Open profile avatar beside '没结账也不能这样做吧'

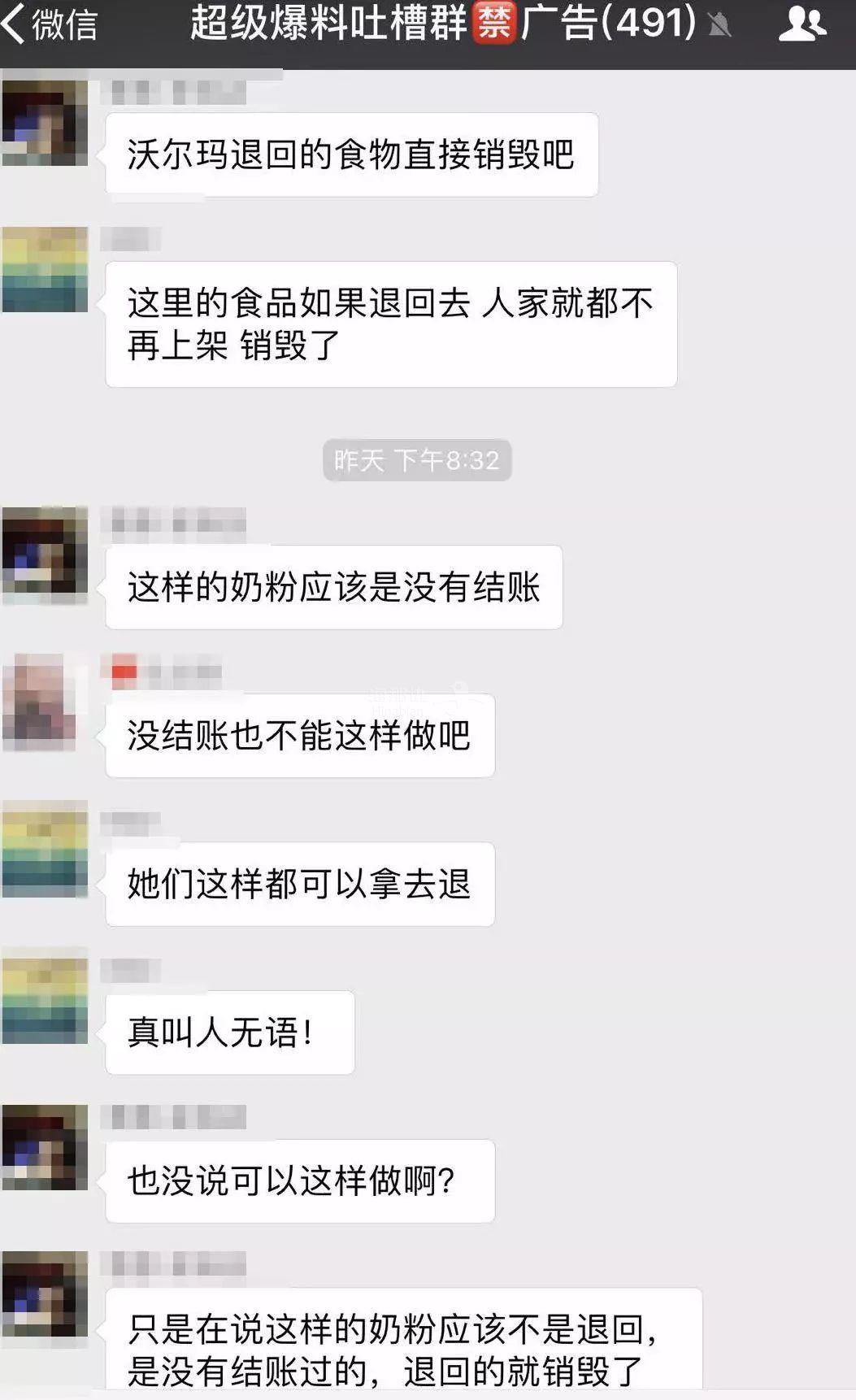pos(41,702)
